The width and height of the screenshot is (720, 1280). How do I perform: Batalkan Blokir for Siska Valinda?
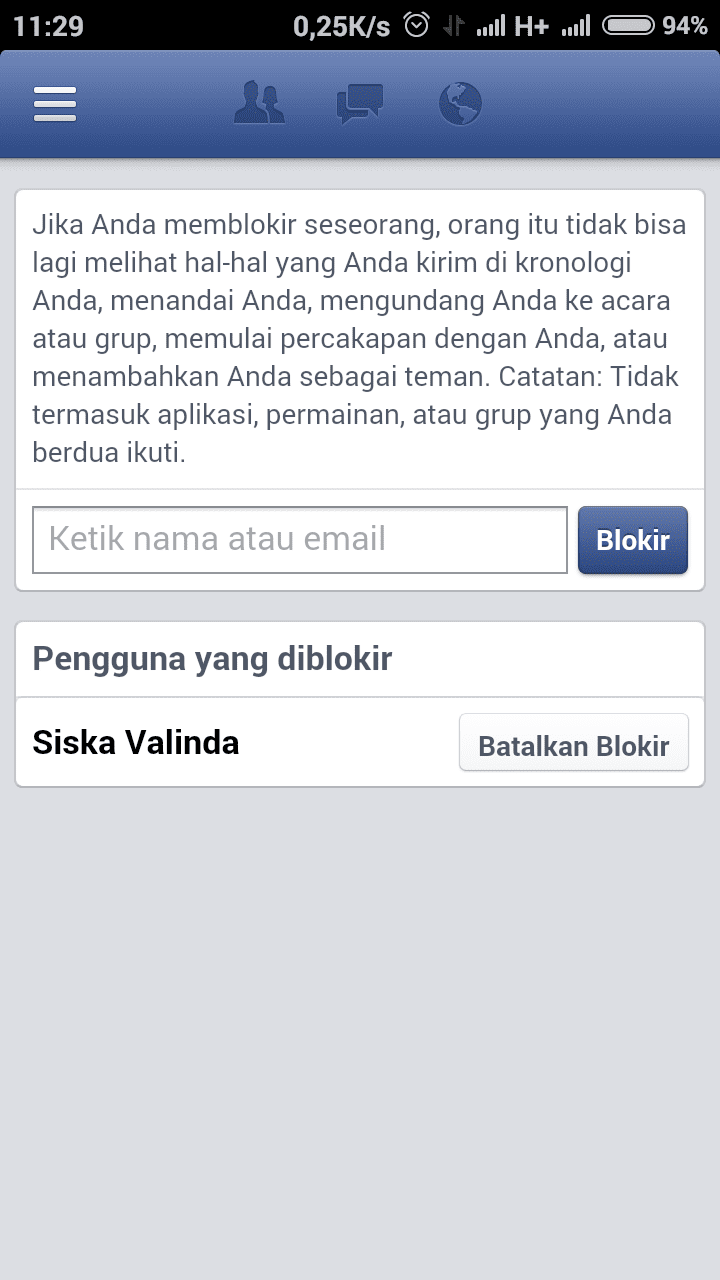(x=574, y=743)
